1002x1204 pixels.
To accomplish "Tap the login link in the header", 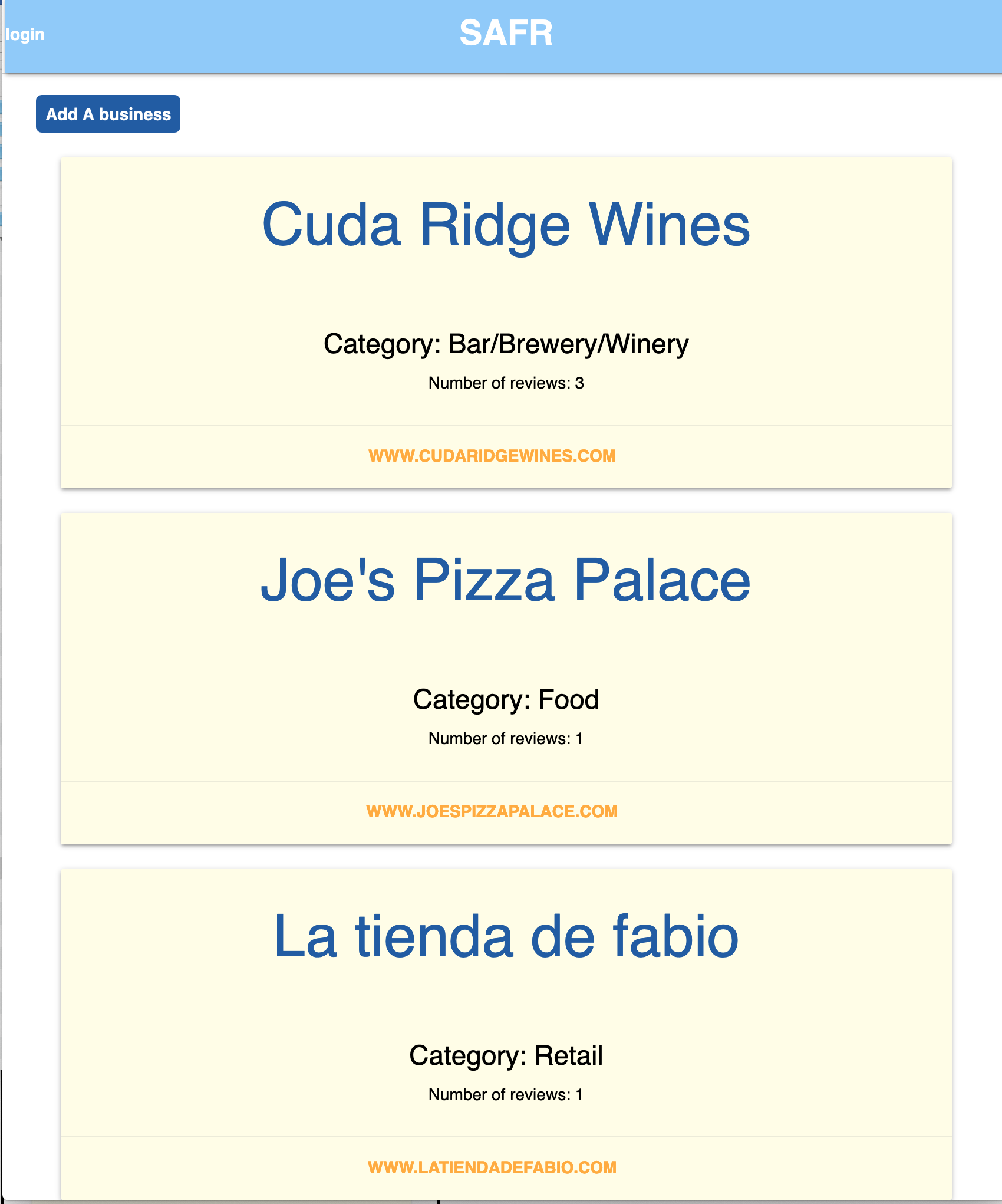I will tap(25, 34).
